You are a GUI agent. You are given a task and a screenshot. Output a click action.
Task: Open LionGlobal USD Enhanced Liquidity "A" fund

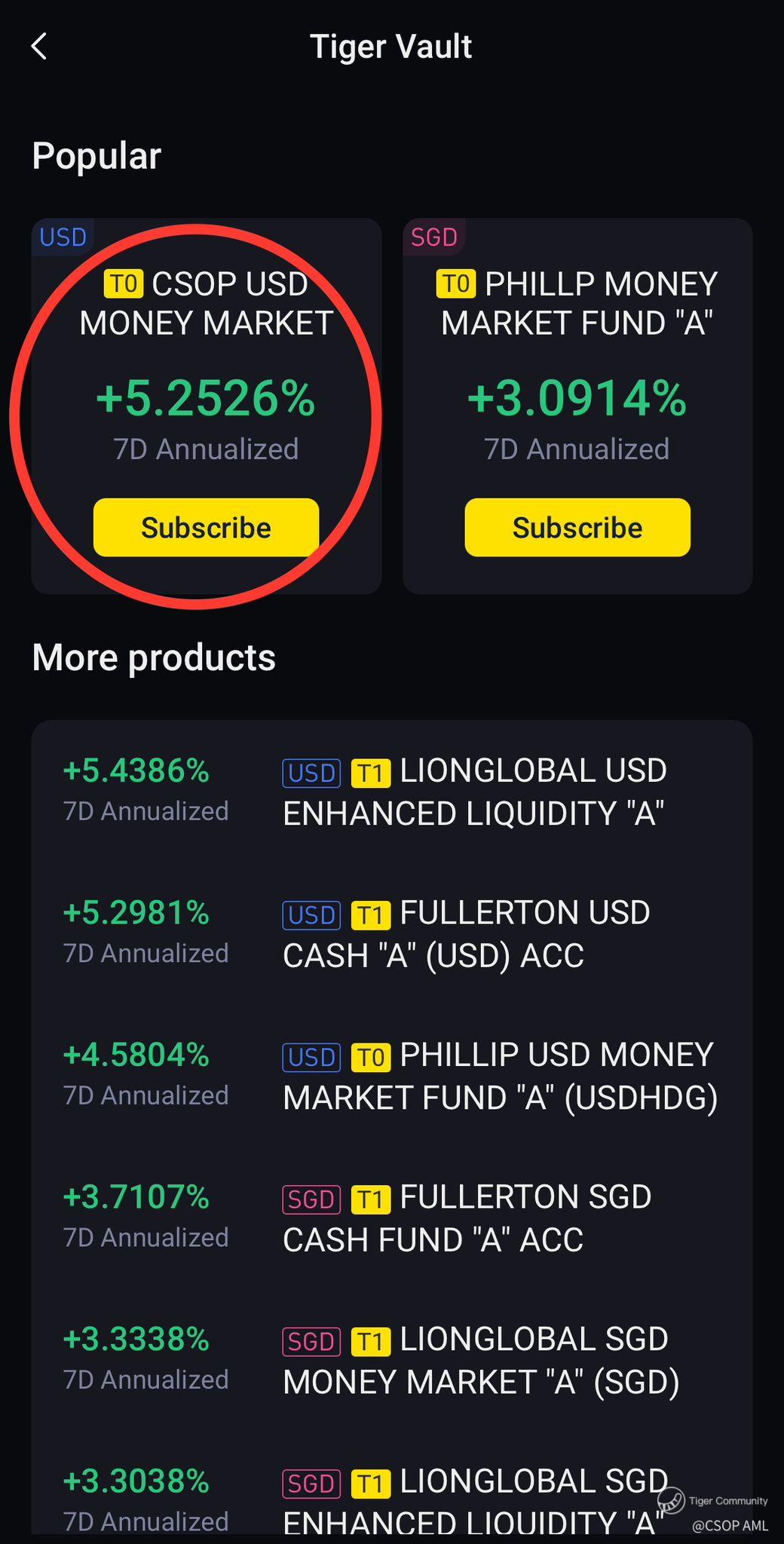coord(473,792)
